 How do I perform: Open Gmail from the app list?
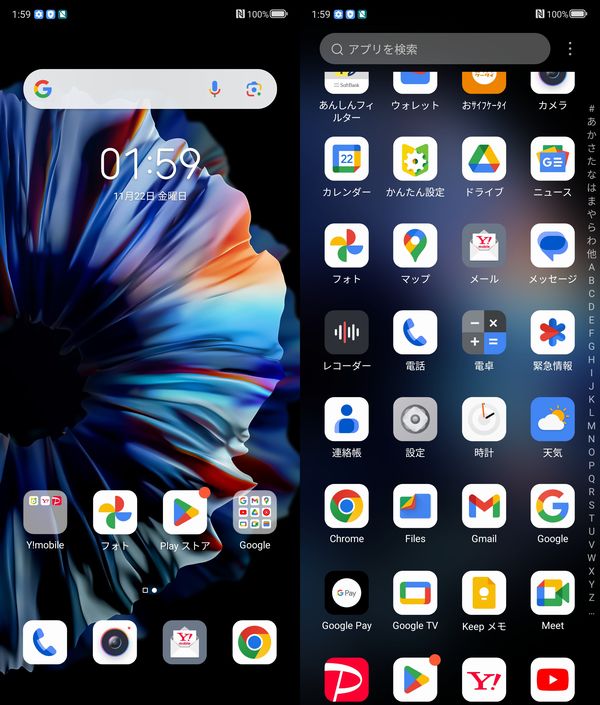coord(484,506)
